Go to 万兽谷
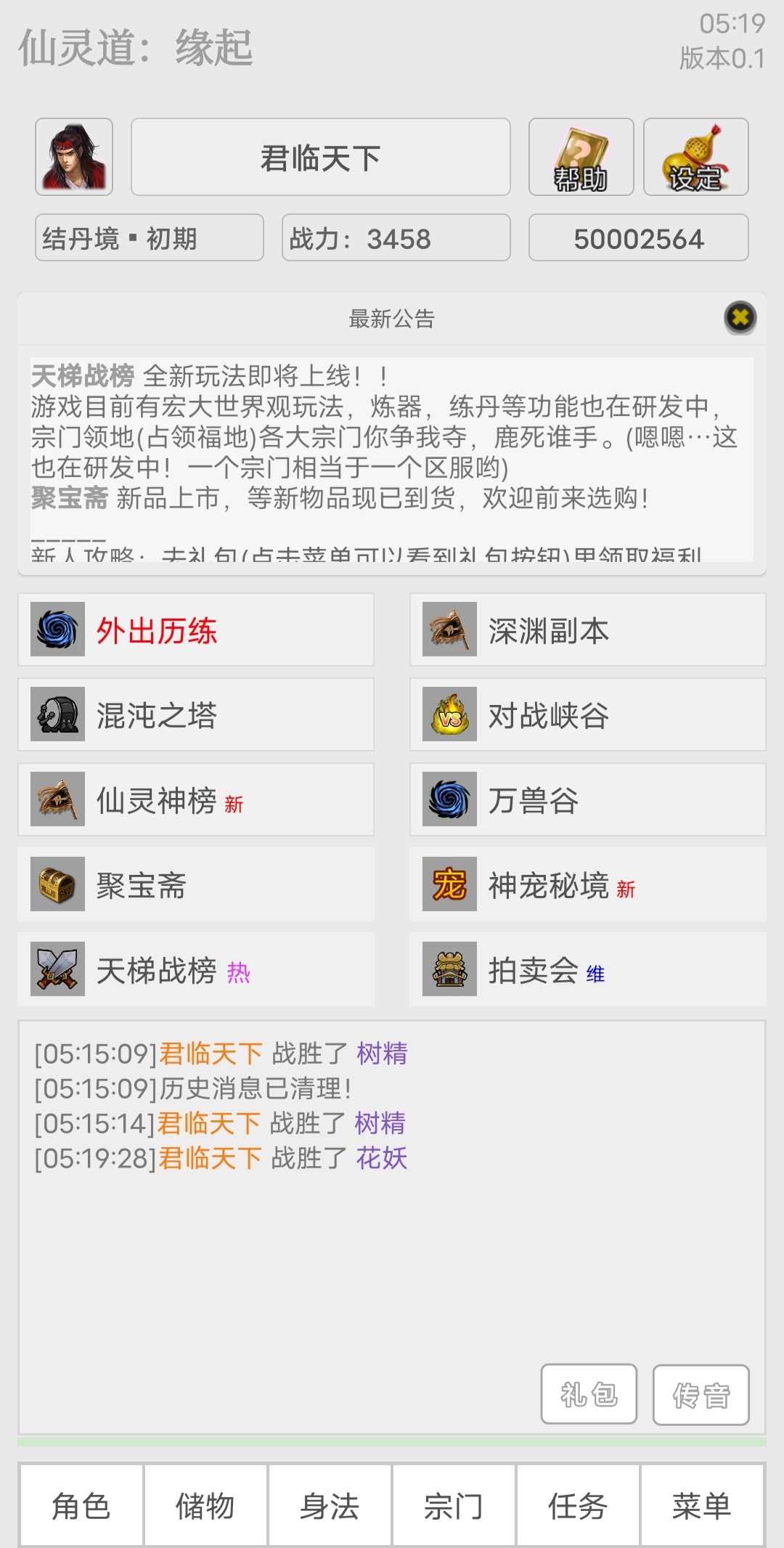The height and width of the screenshot is (1548, 784). tap(587, 799)
